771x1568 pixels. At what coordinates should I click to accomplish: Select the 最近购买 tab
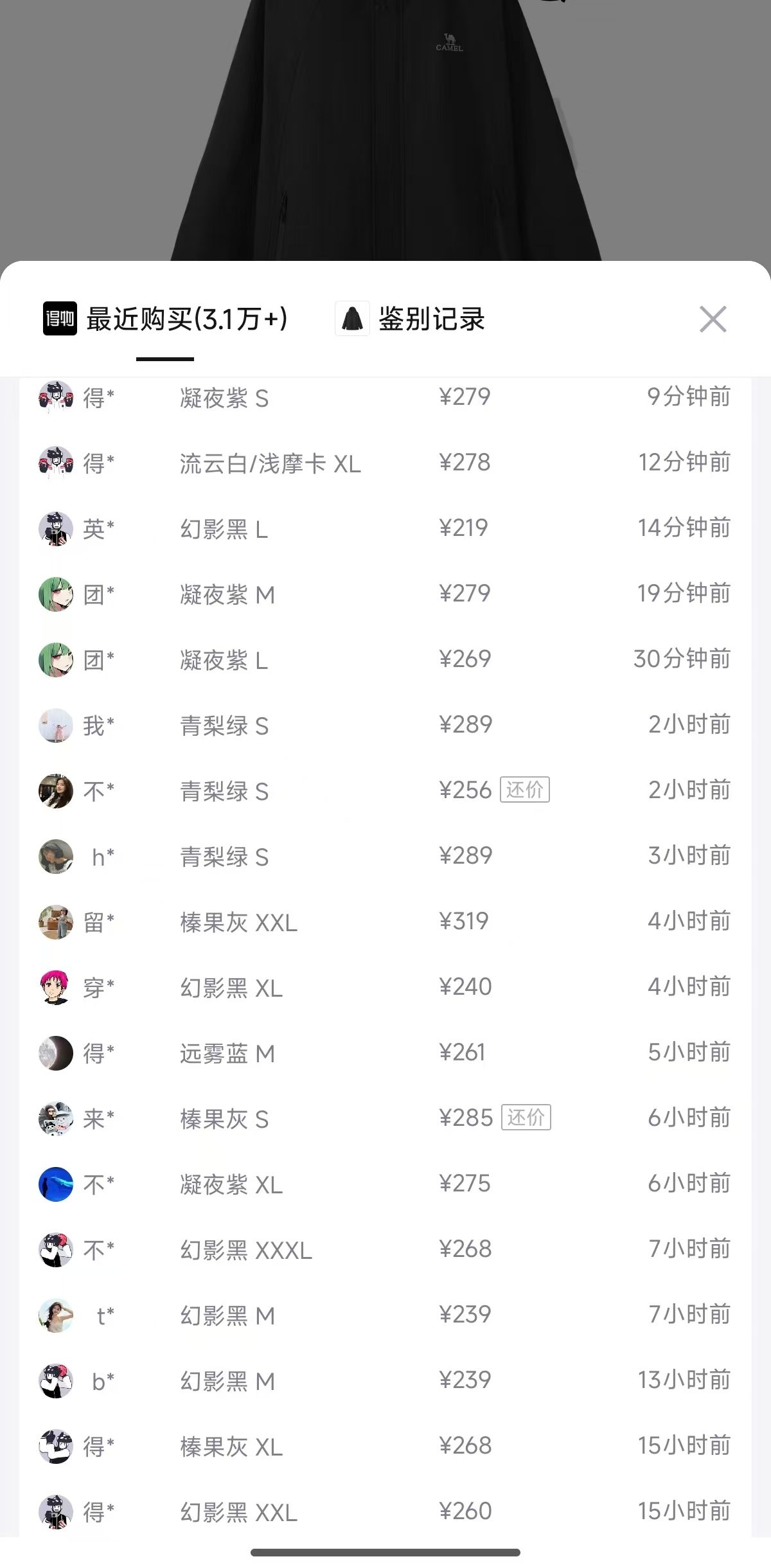click(x=186, y=319)
